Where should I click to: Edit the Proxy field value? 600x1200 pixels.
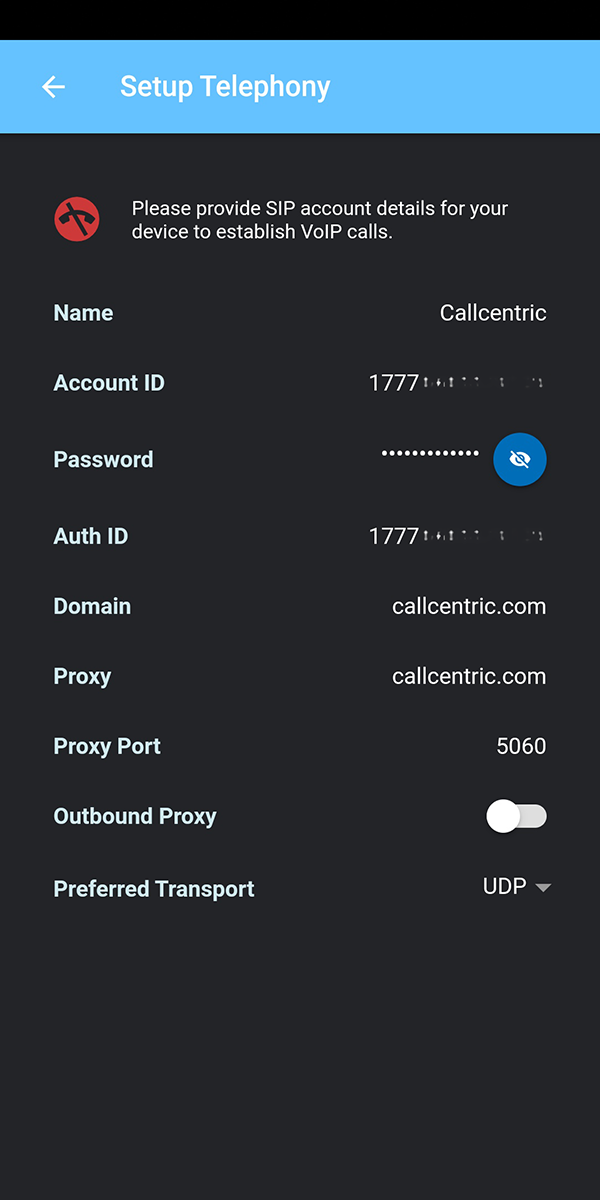point(469,676)
